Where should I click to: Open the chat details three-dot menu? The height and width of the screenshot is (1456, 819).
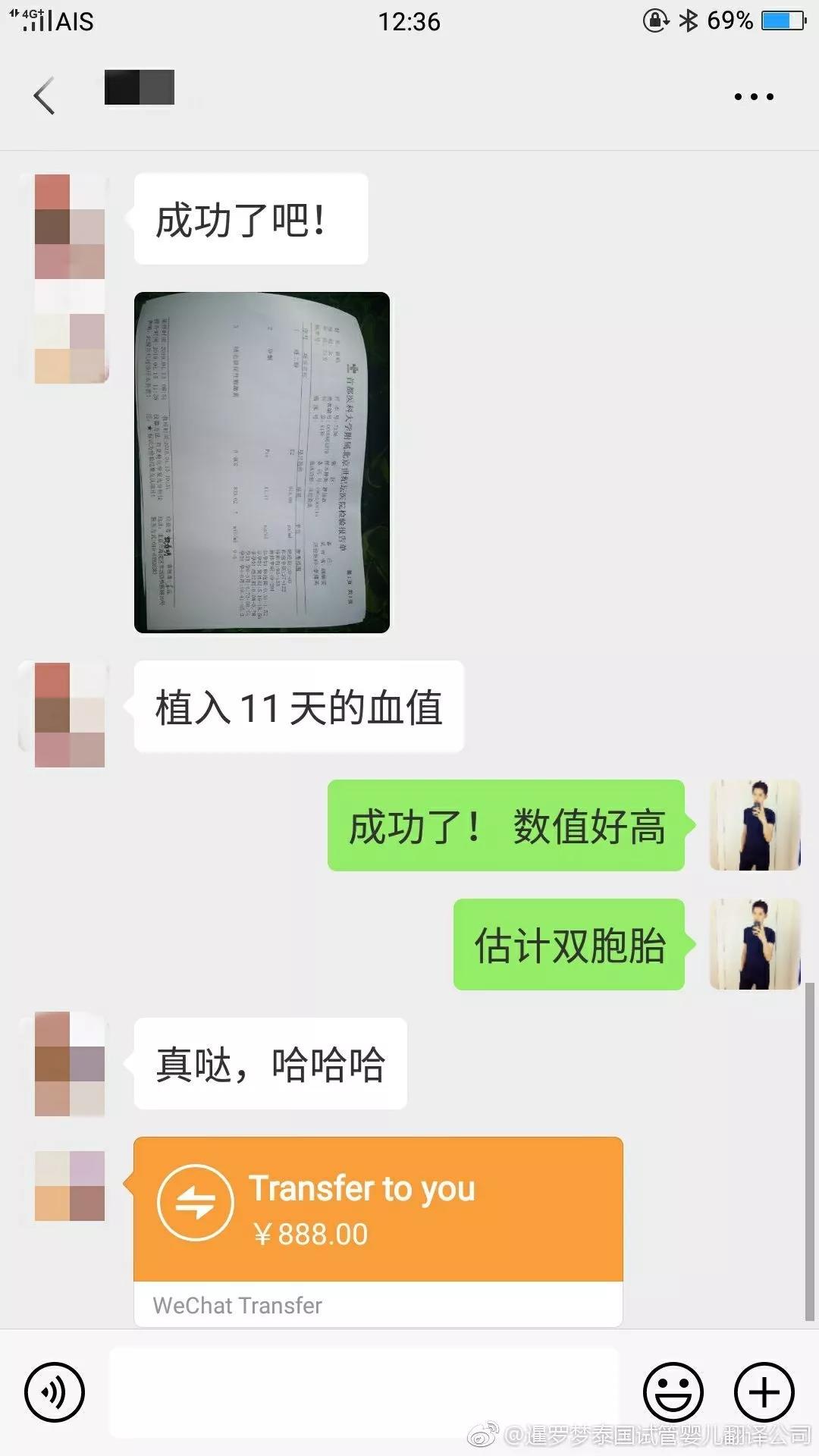[x=753, y=97]
